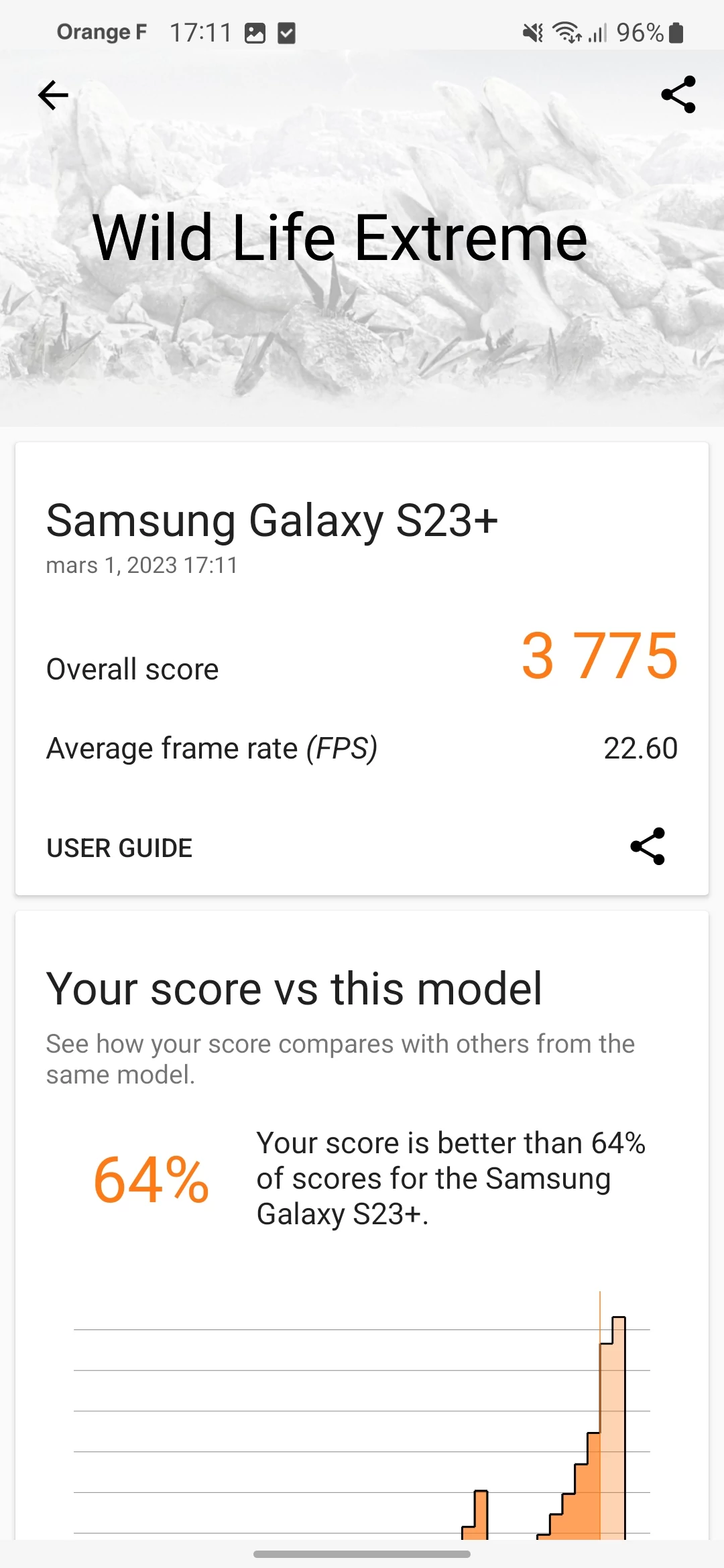Share the Samsung Galaxy S23+ result card
Image resolution: width=724 pixels, height=1568 pixels.
click(x=648, y=846)
